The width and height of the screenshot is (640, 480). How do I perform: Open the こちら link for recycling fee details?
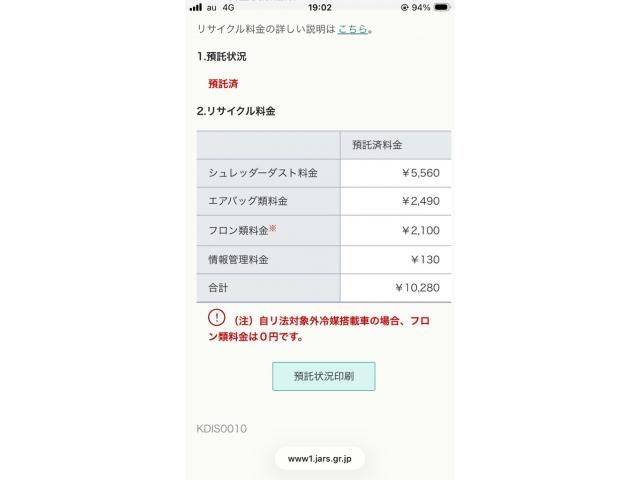[x=352, y=30]
